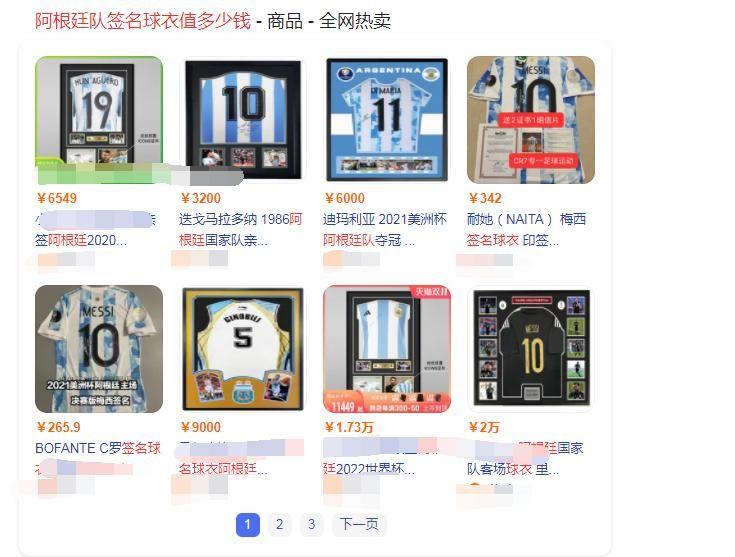Open the ¥9000 Ginobili 5 framed jersey
This screenshot has height=557, width=735.
tap(243, 349)
